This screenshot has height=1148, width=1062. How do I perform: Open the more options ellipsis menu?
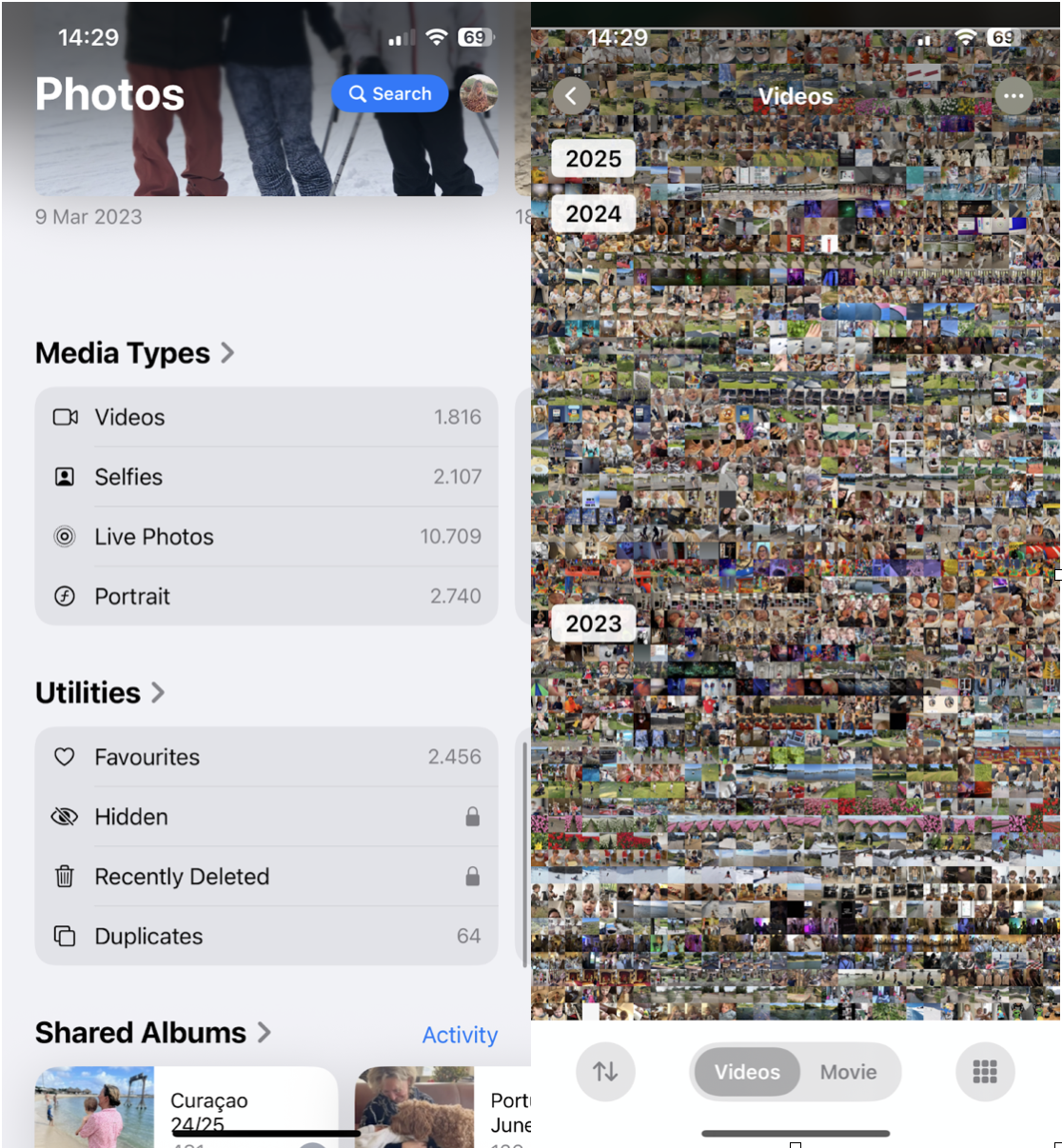(x=1013, y=95)
